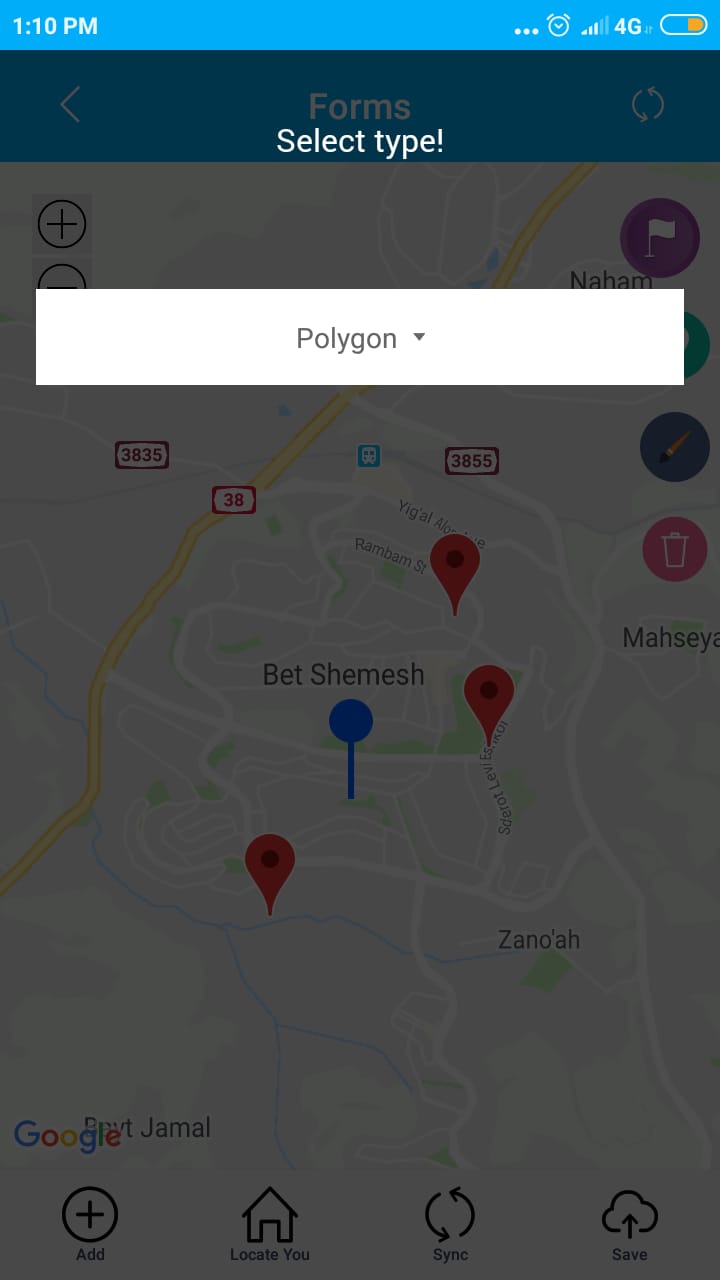
Task: Tap Save cloud upload button
Action: 630,1224
